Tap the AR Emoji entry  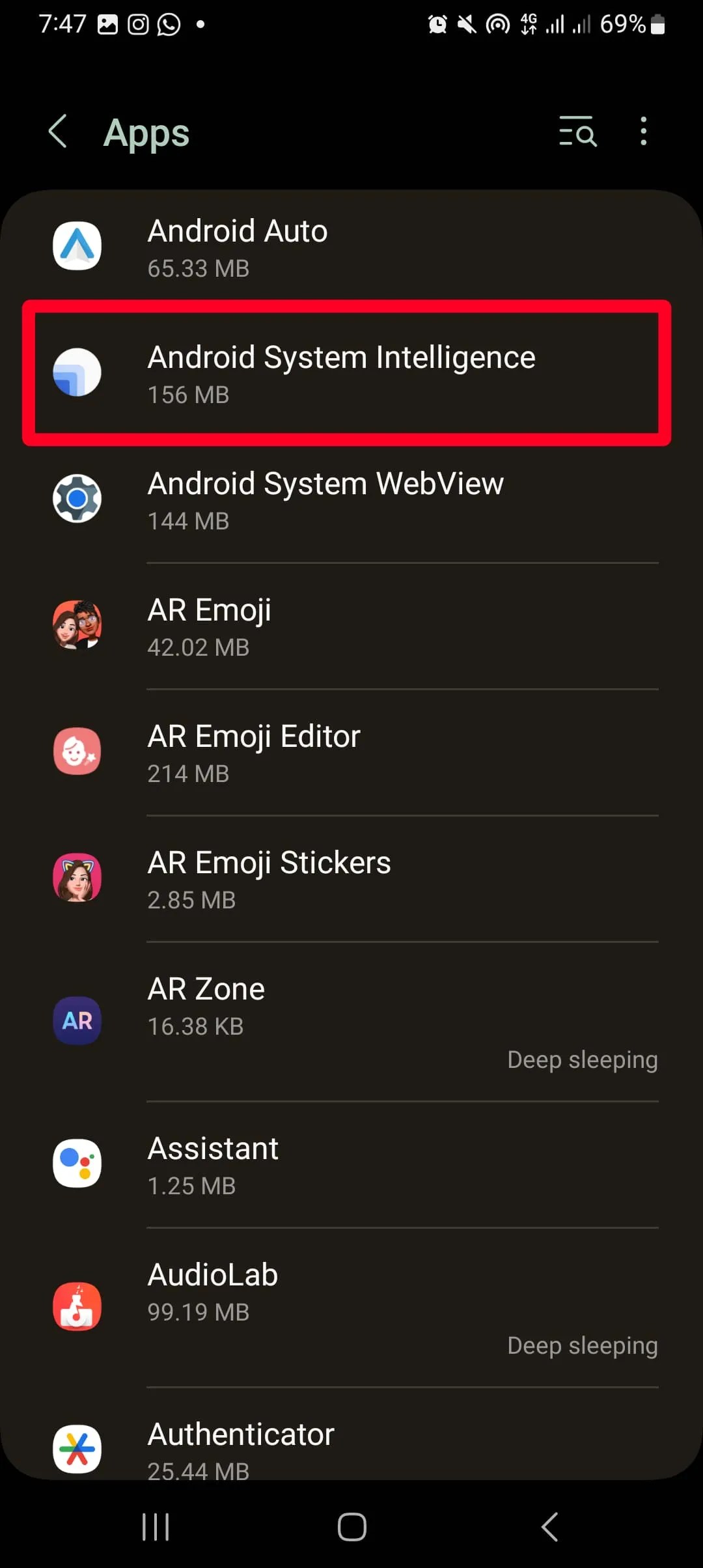coord(351,626)
